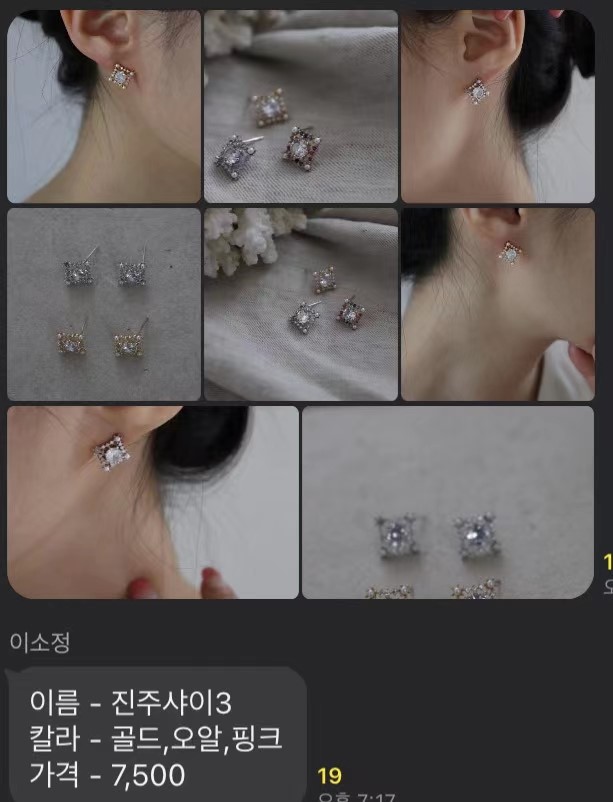View the photo of gold, silver and rose earrings on linen
613x802 pixels.
301,106
